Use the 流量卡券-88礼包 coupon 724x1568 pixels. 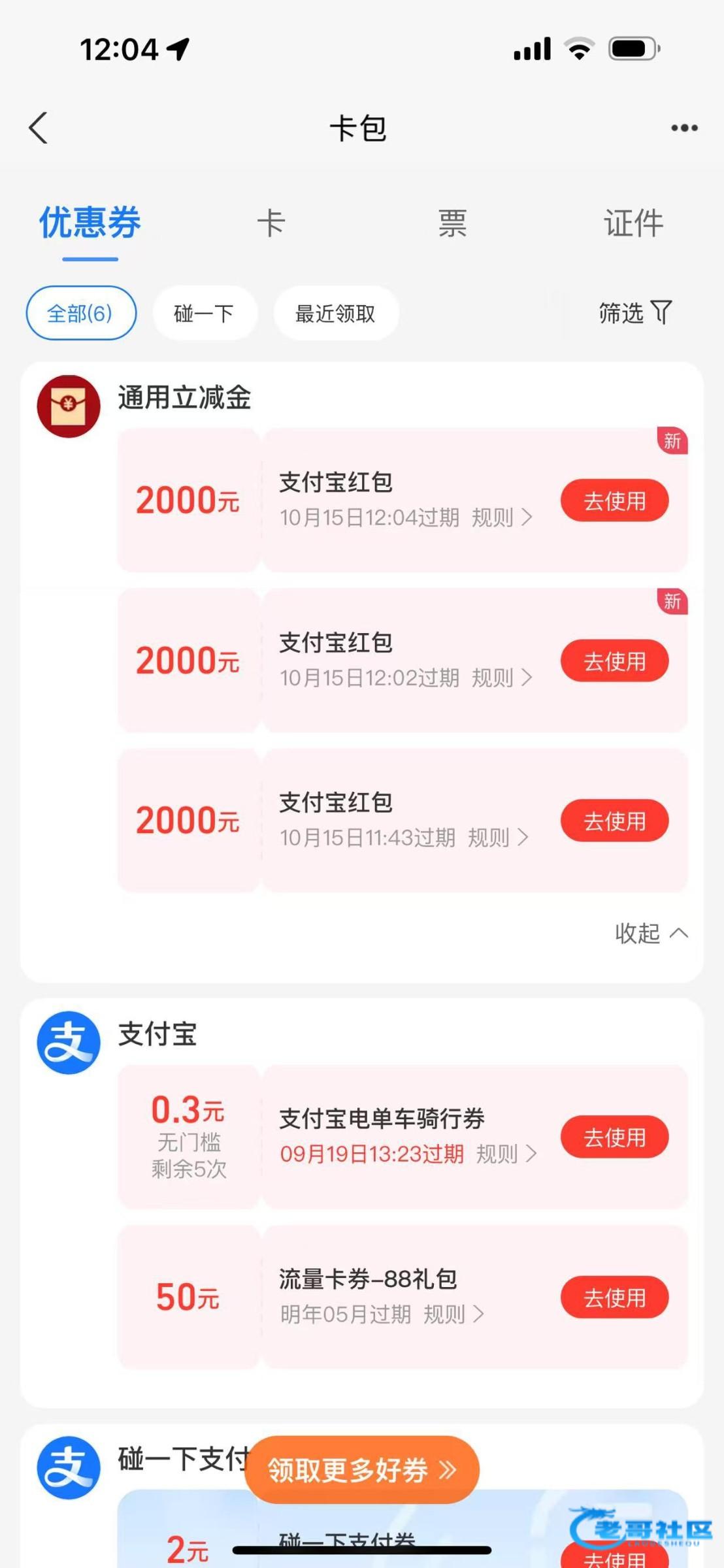pyautogui.click(x=614, y=1297)
